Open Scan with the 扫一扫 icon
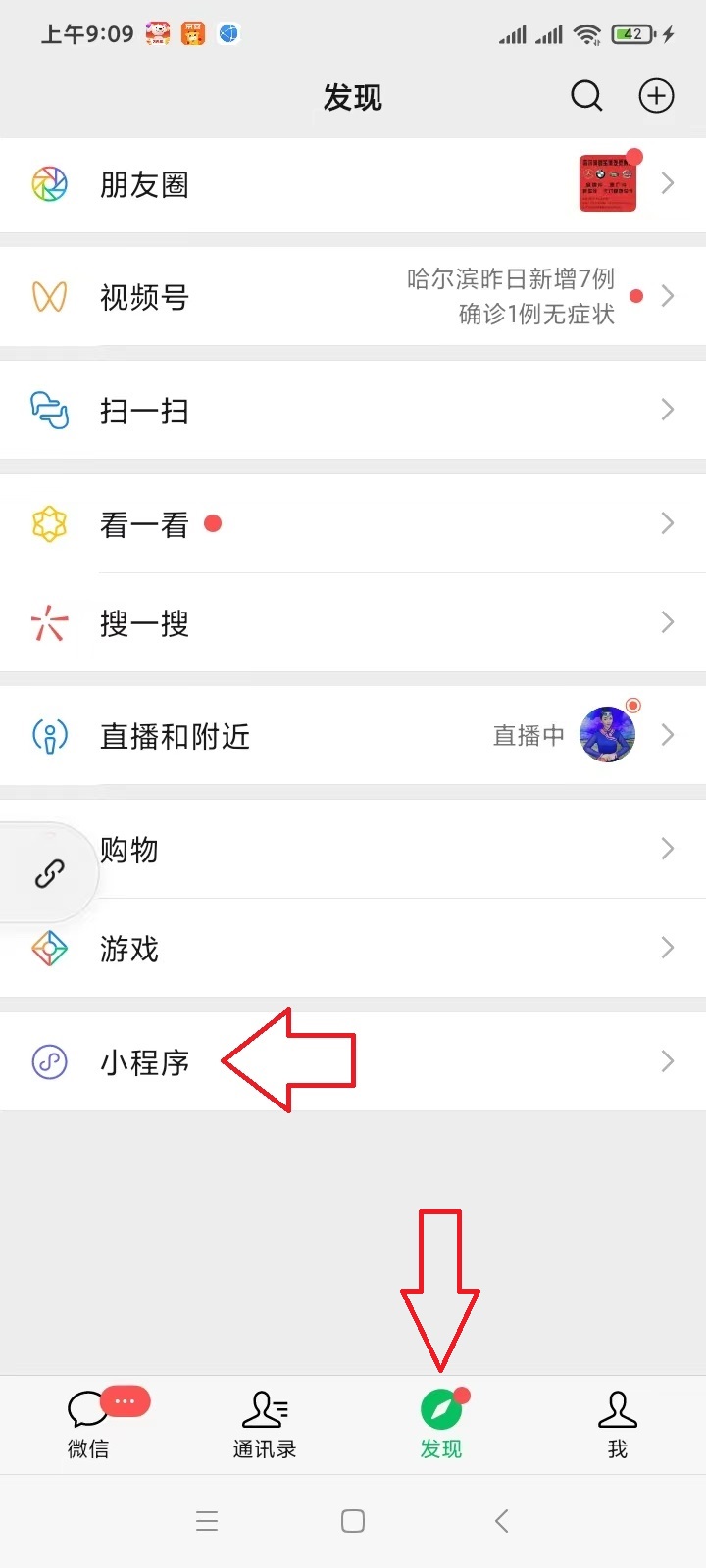The image size is (706, 1568). pos(49,410)
